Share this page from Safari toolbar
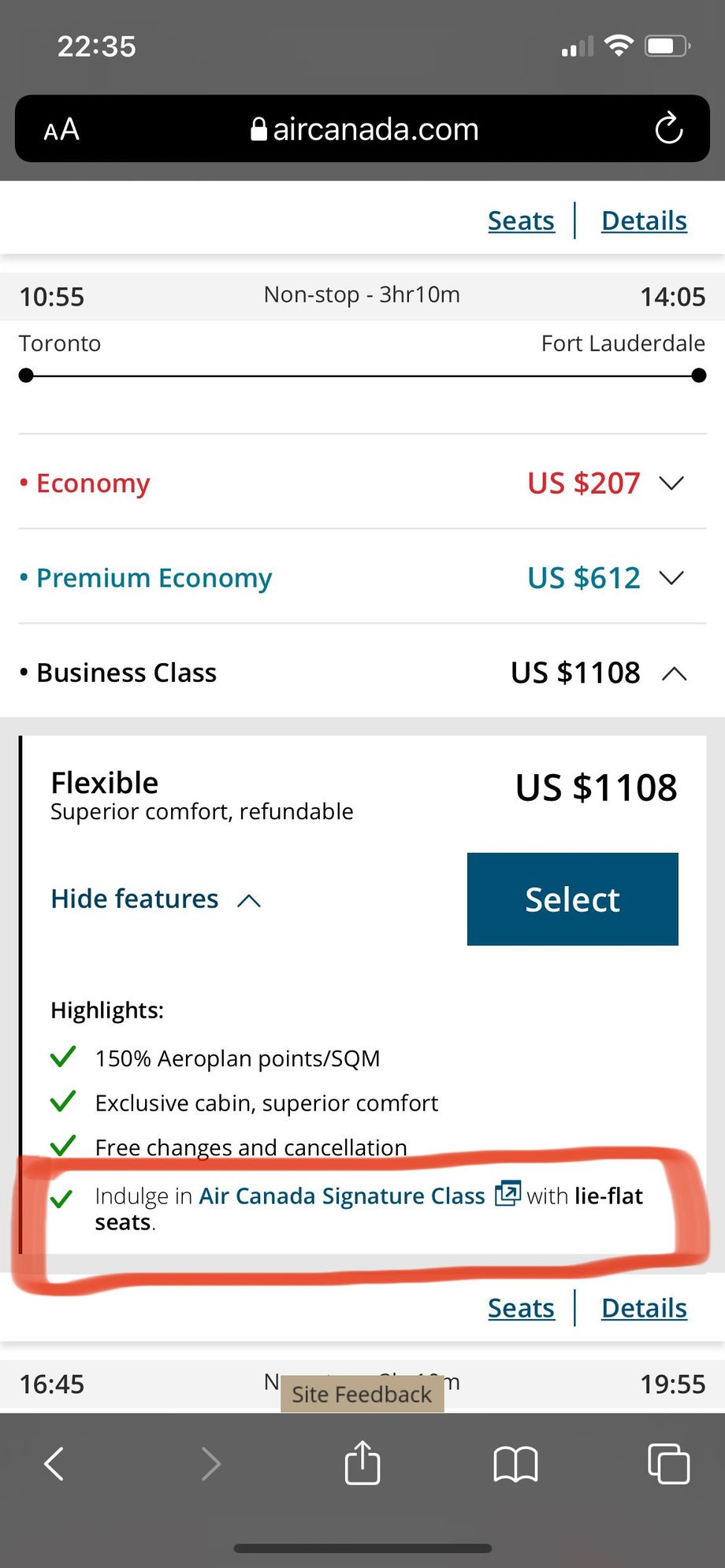This screenshot has width=725, height=1568. pyautogui.click(x=362, y=1463)
